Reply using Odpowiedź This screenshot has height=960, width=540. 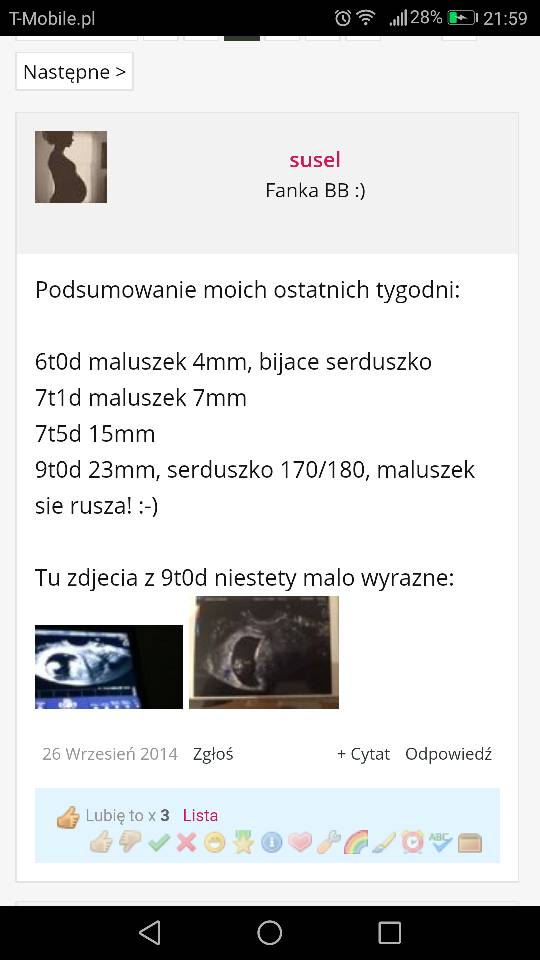pyautogui.click(x=449, y=754)
